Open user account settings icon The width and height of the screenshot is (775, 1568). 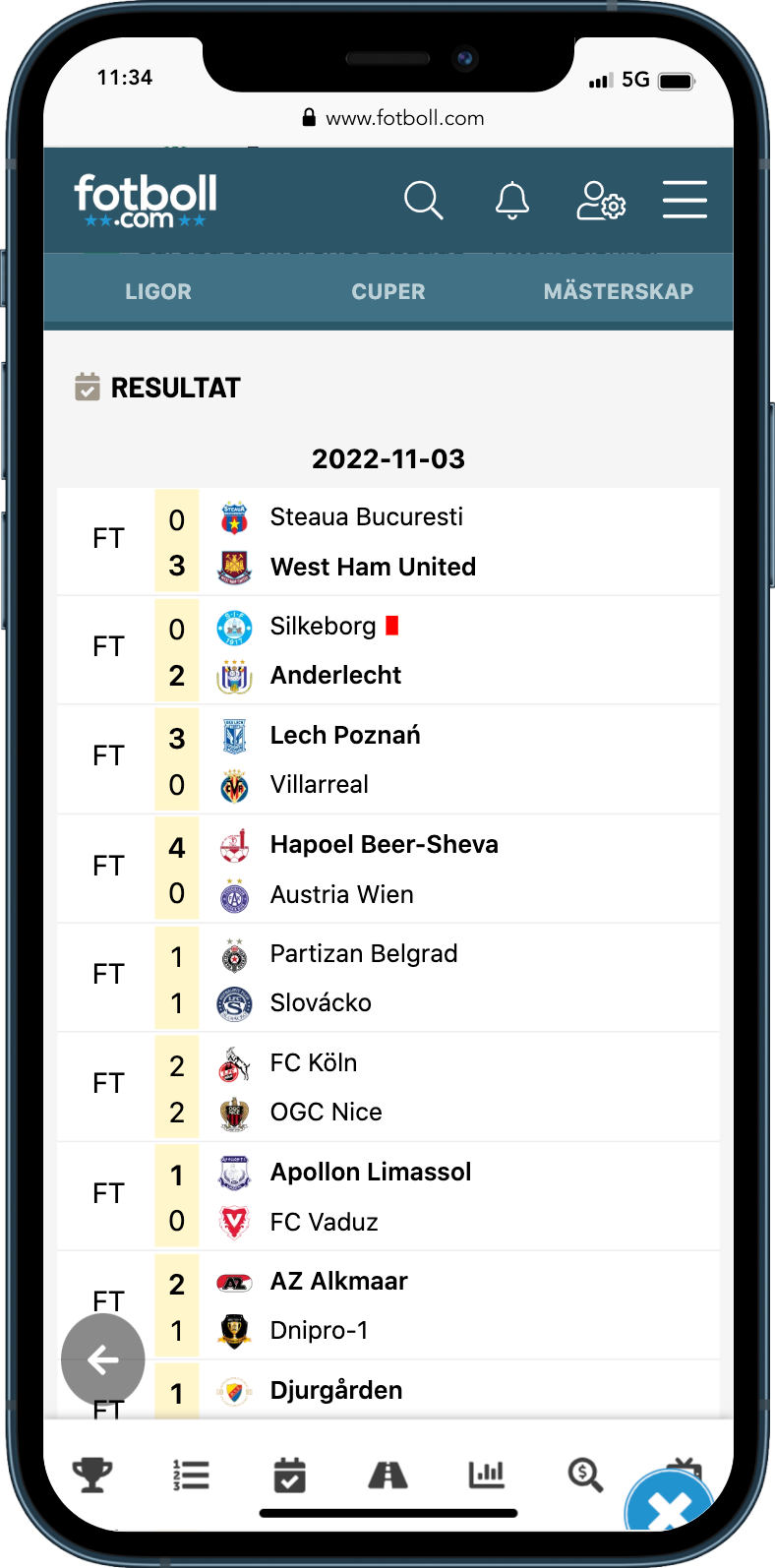coord(600,200)
